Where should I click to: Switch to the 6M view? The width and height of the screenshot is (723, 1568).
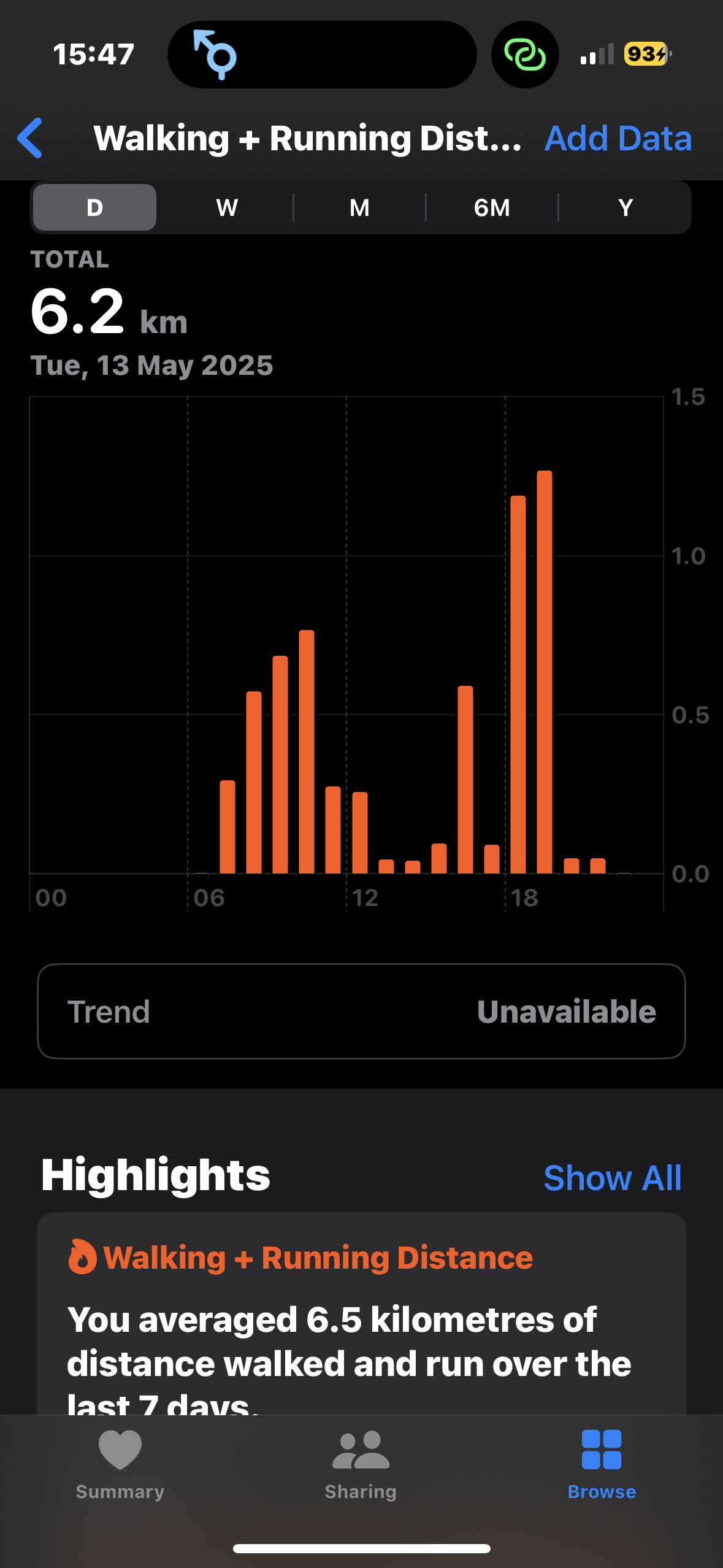tap(492, 207)
